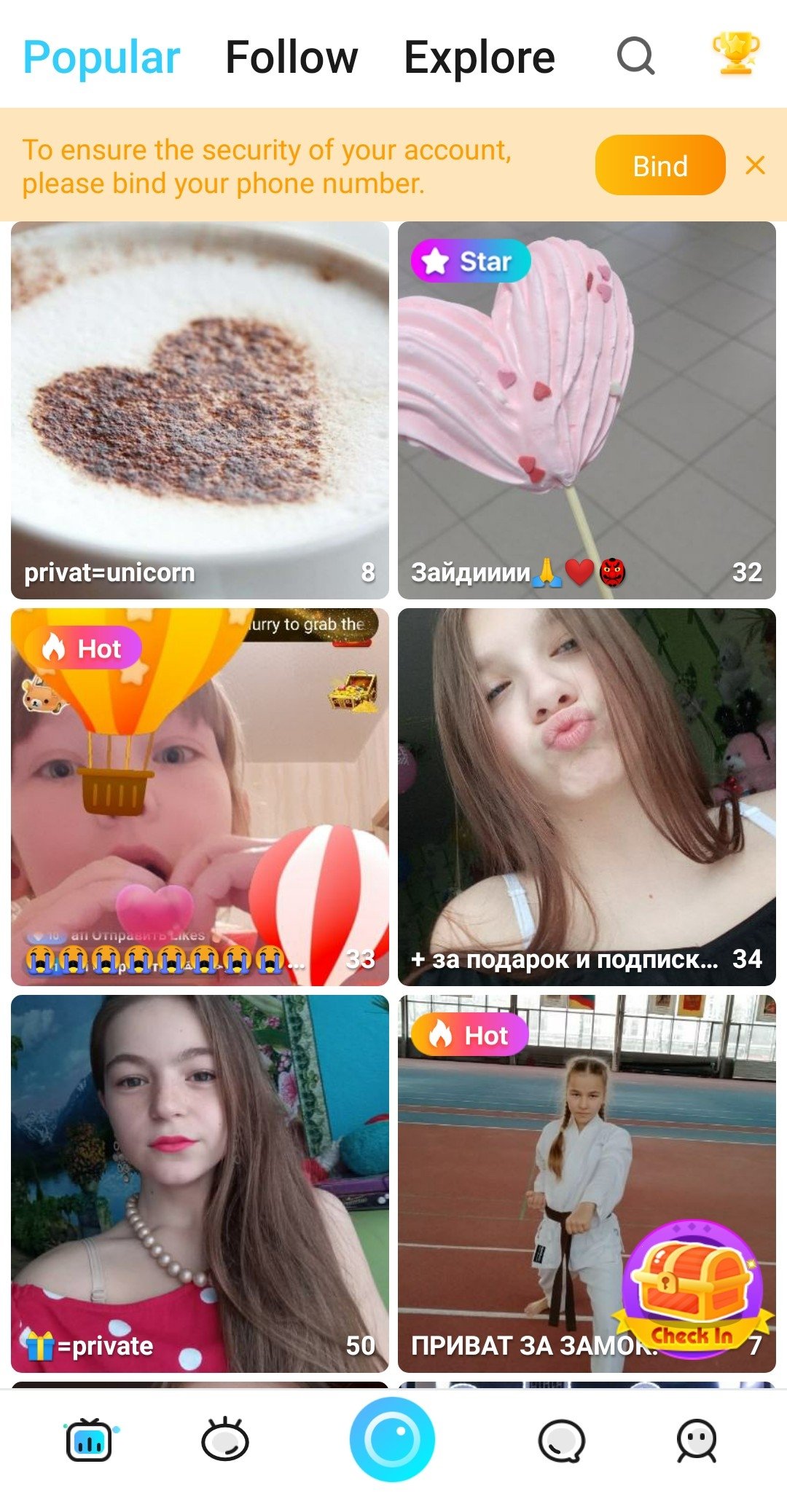Open the live TV bottom tab
This screenshot has height=1512, width=787.
click(x=90, y=1440)
